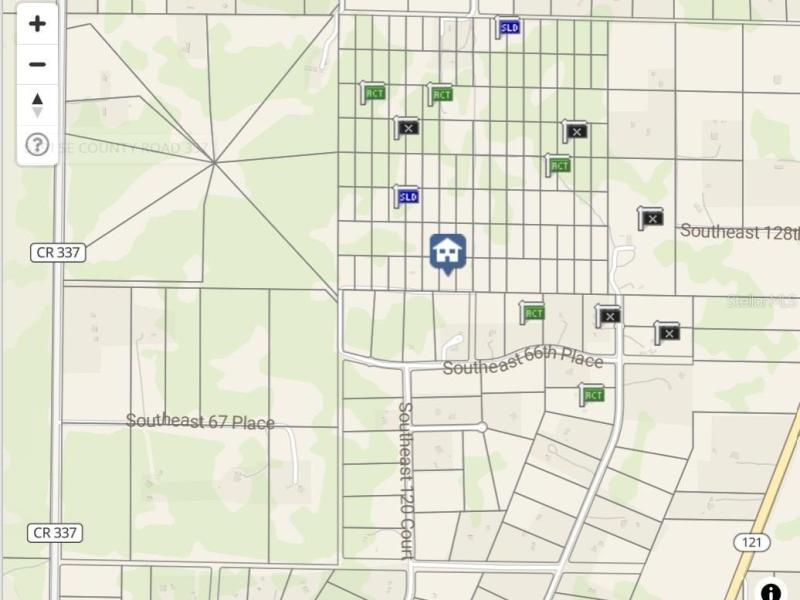Viewport: 800px width, 600px height.
Task: Open the map help question mark
Action: pos(37,145)
